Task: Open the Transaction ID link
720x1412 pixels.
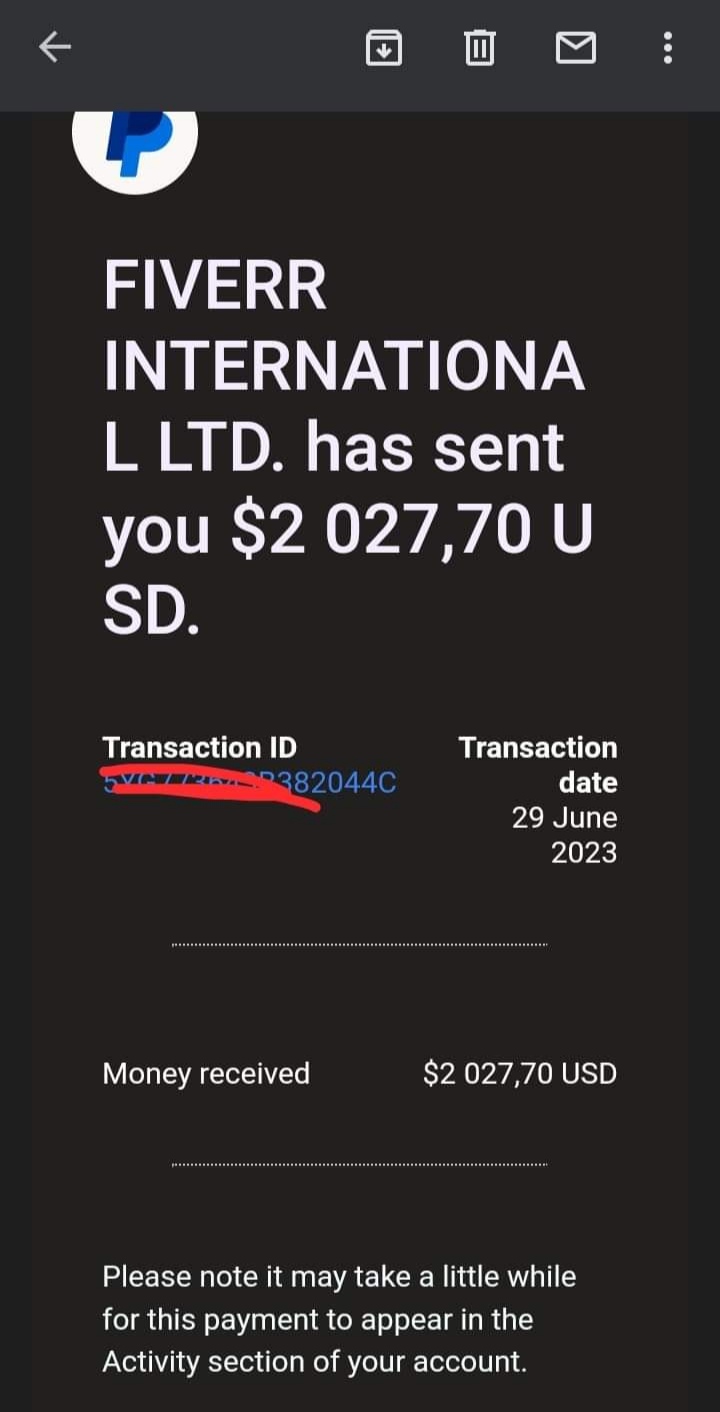Action: [x=250, y=782]
